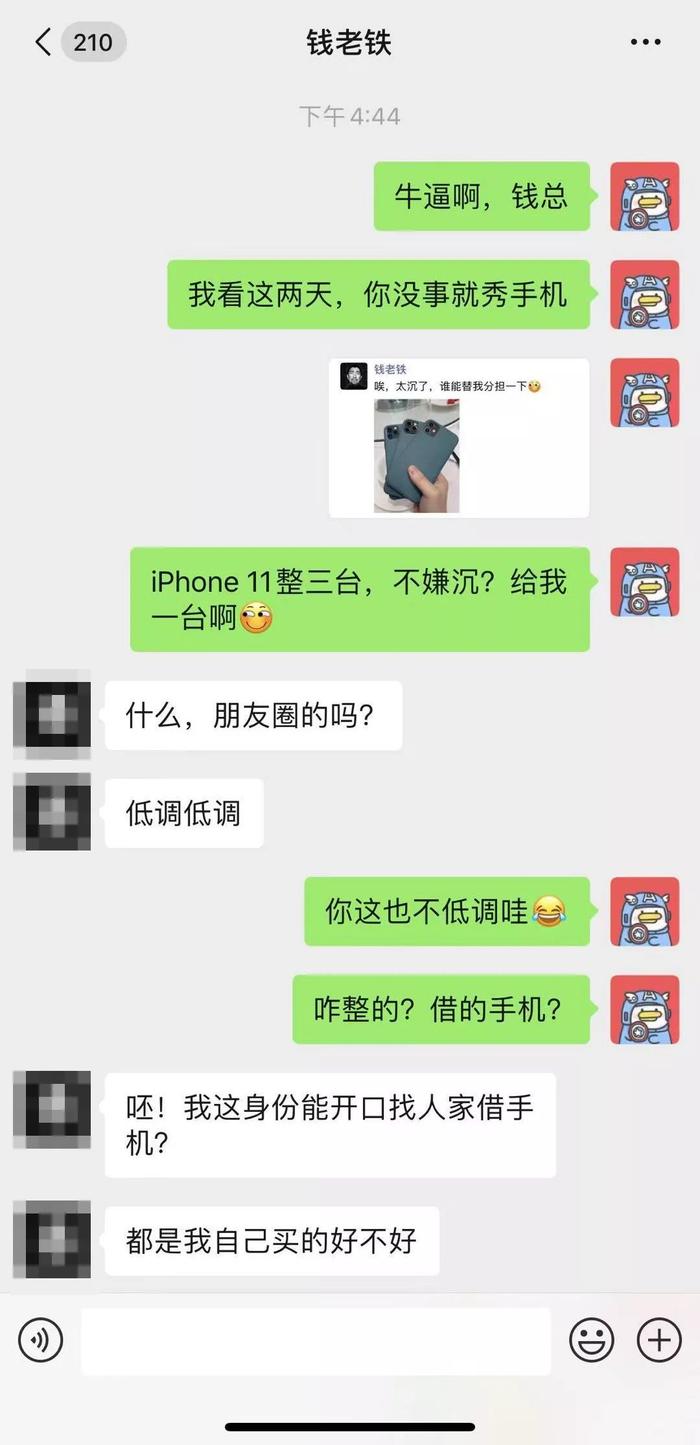Viewport: 700px width, 1445px height.
Task: Open the chat's three-dot menu
Action: coord(645,42)
